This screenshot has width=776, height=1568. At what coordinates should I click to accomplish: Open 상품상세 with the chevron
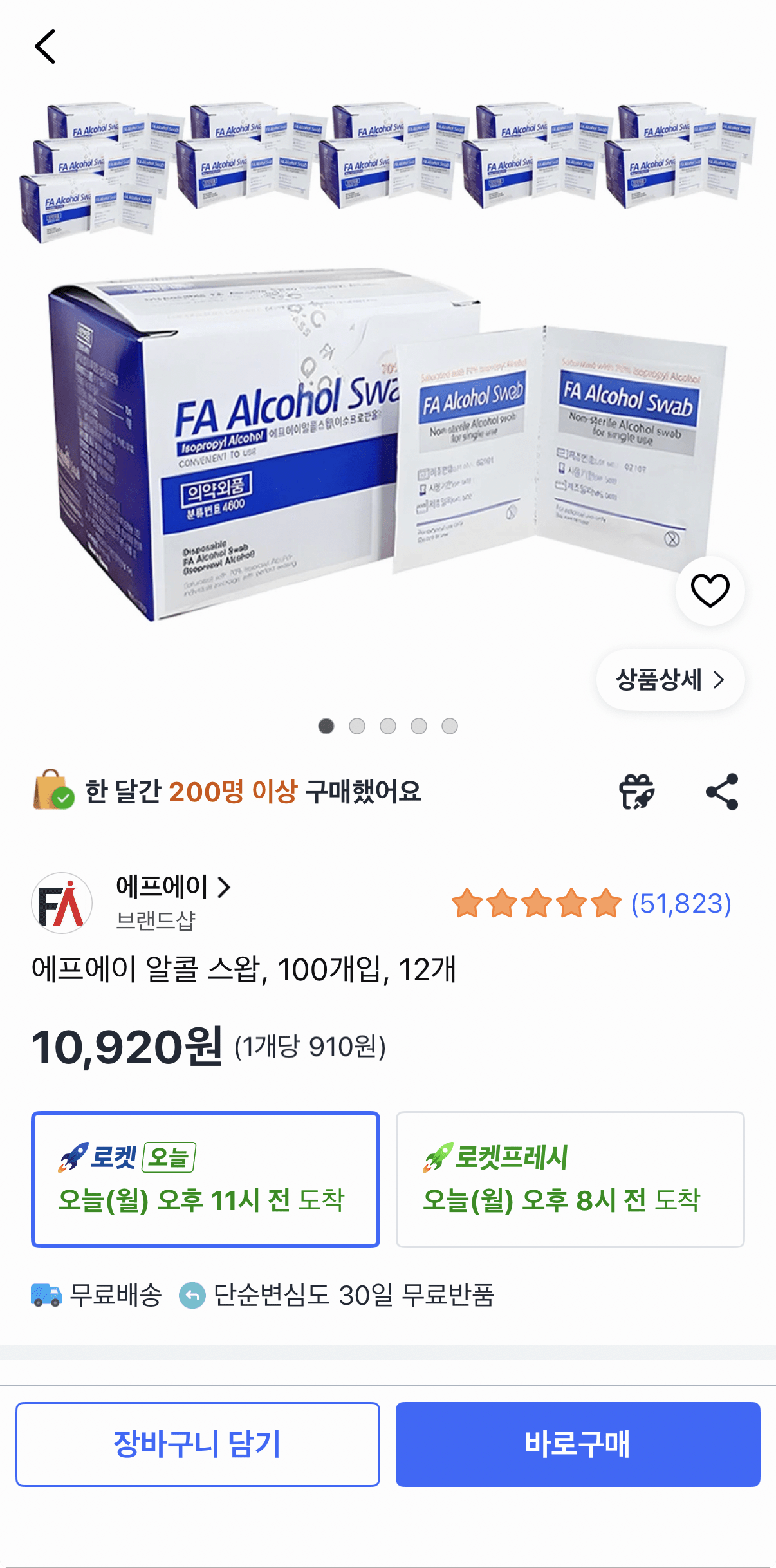[x=670, y=679]
